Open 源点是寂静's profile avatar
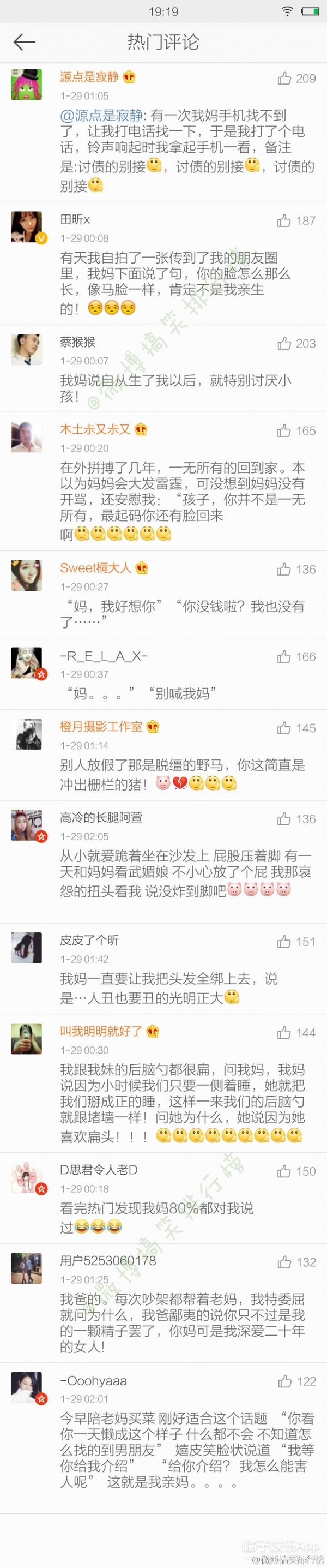This screenshot has width=327, height=1568. pyautogui.click(x=27, y=84)
